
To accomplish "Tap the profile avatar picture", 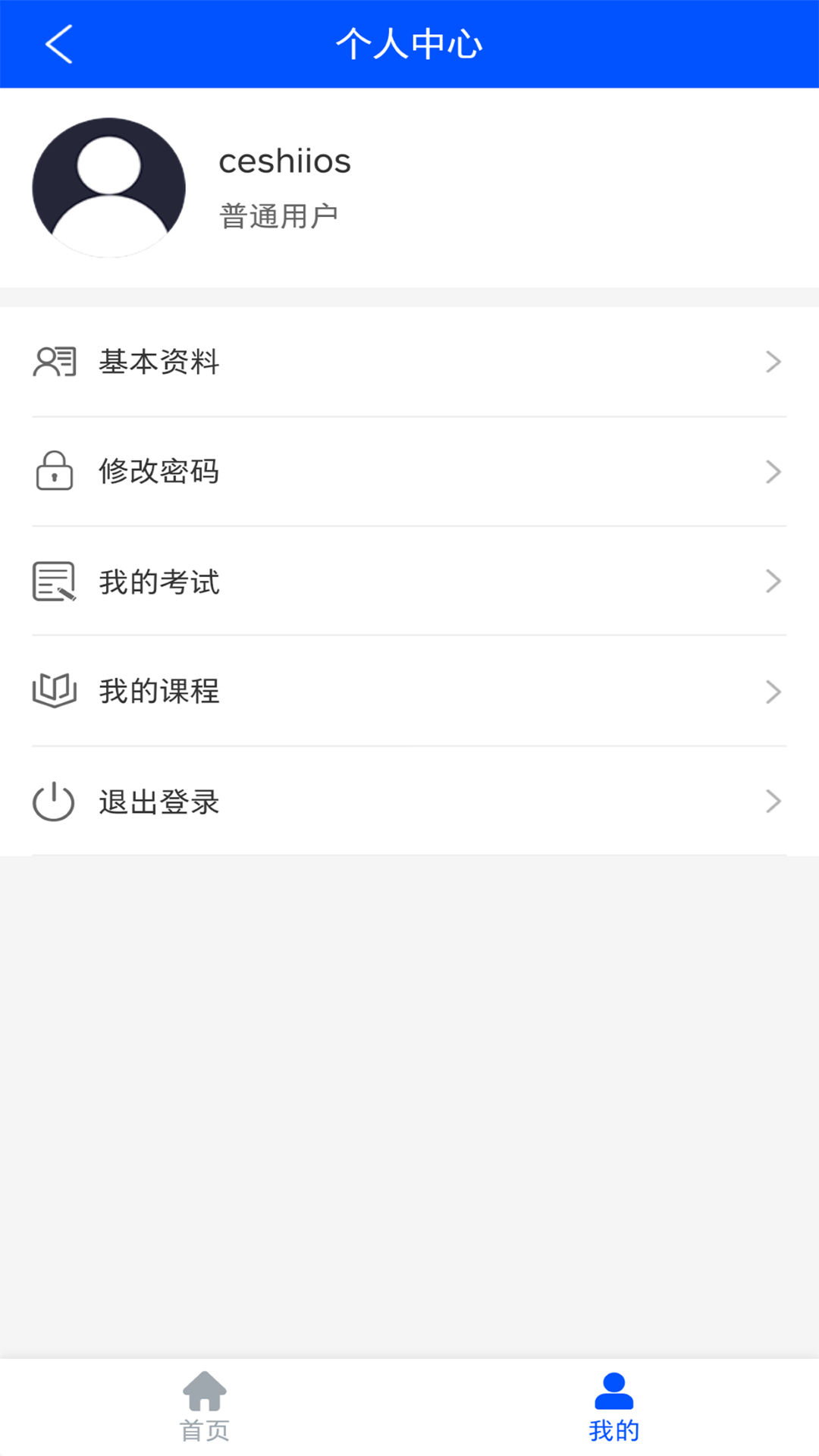I will (108, 187).
